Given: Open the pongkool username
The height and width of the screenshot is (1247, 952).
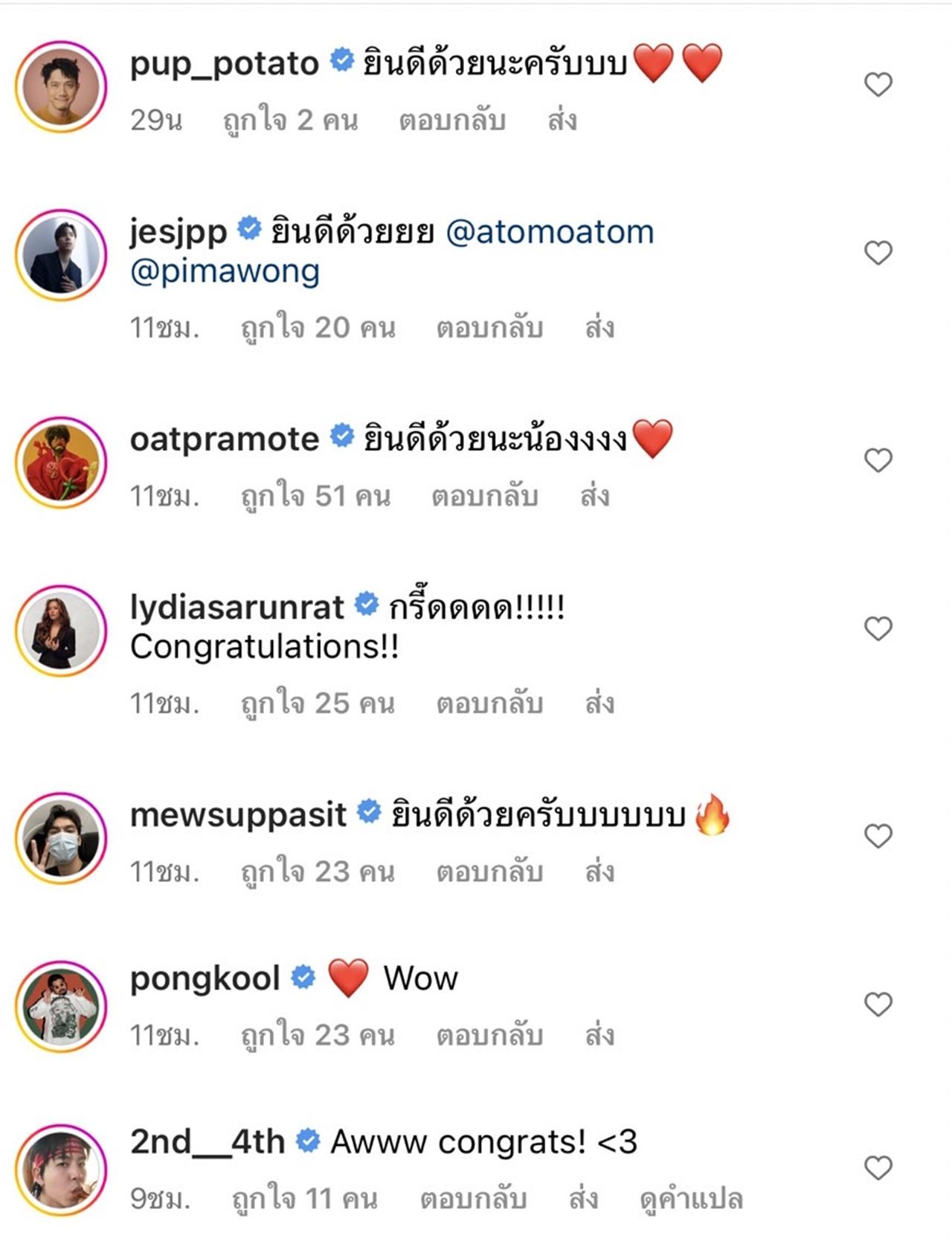Looking at the screenshot, I should coord(205,979).
